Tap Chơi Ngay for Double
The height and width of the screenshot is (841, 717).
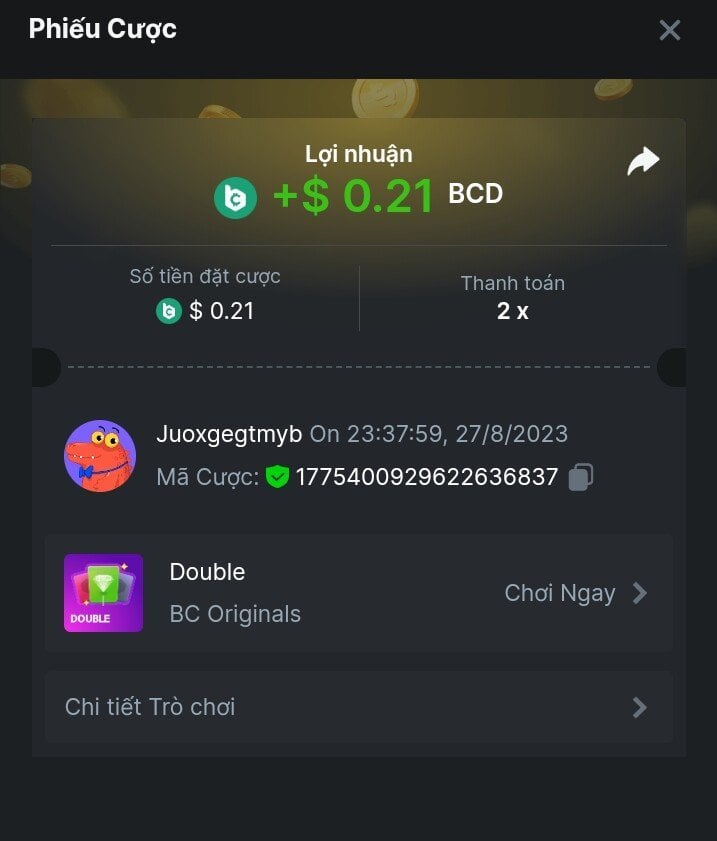[x=575, y=593]
